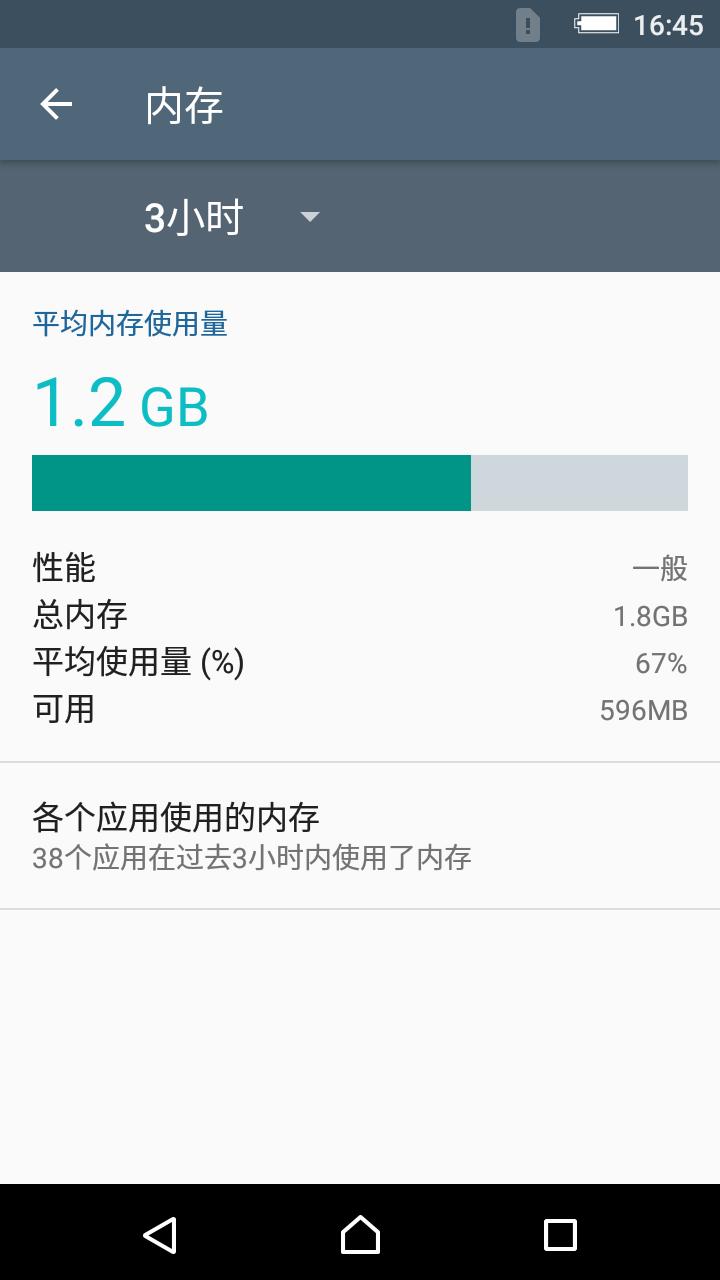The width and height of the screenshot is (720, 1280).
Task: Tap the dropdown arrow beside 3小时
Action: tap(310, 217)
